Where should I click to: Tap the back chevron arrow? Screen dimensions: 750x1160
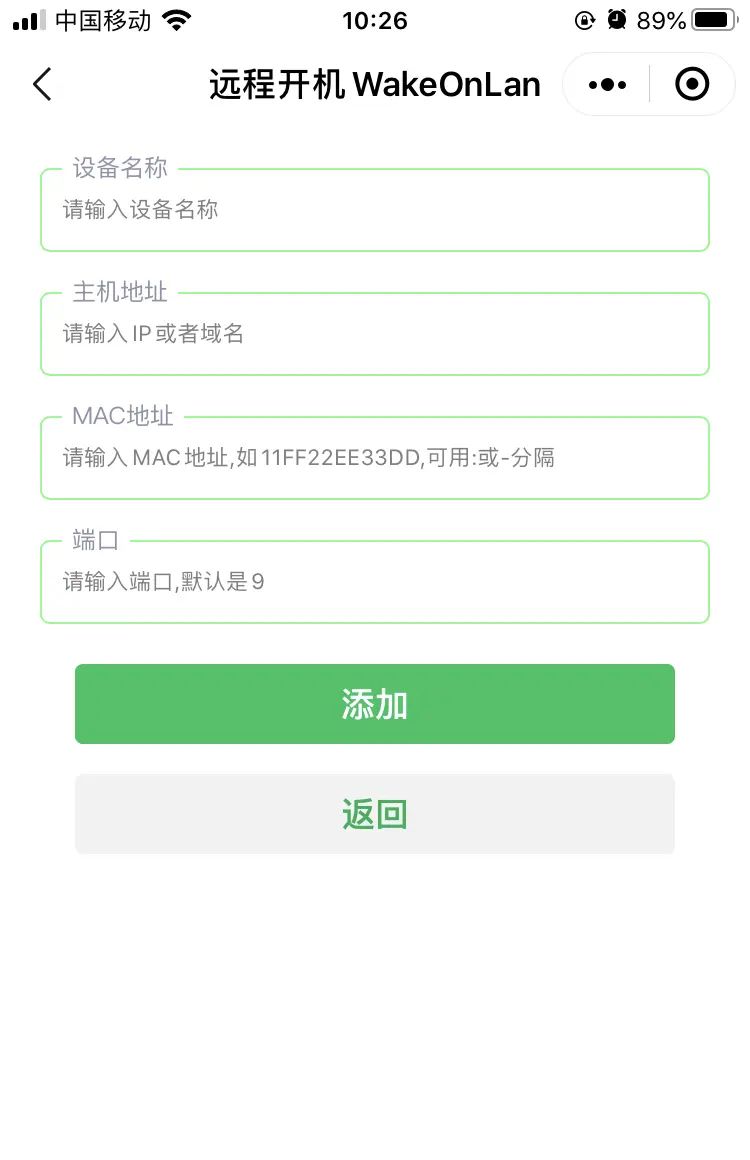tap(42, 85)
